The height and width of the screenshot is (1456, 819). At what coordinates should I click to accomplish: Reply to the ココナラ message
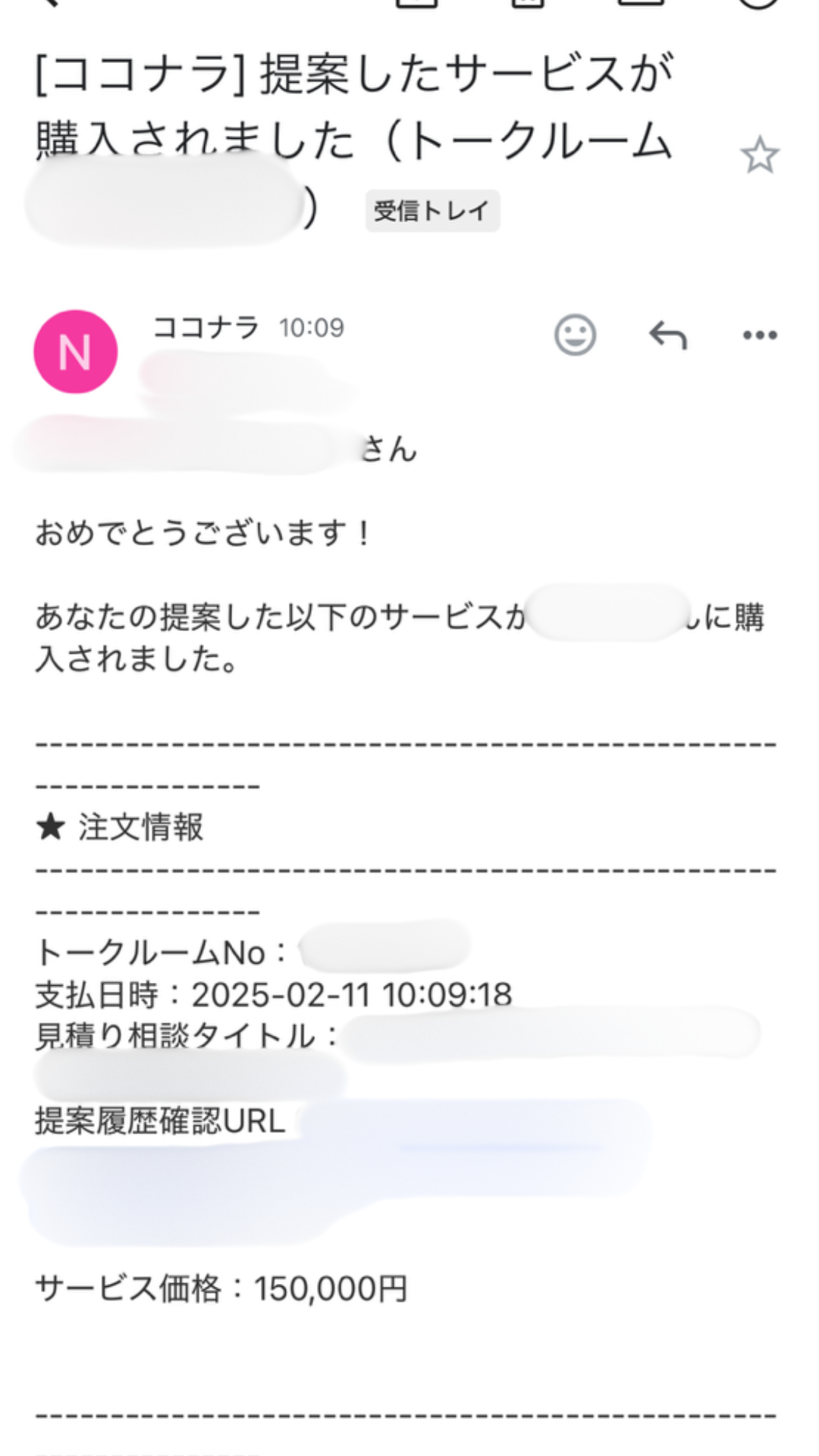tap(668, 334)
